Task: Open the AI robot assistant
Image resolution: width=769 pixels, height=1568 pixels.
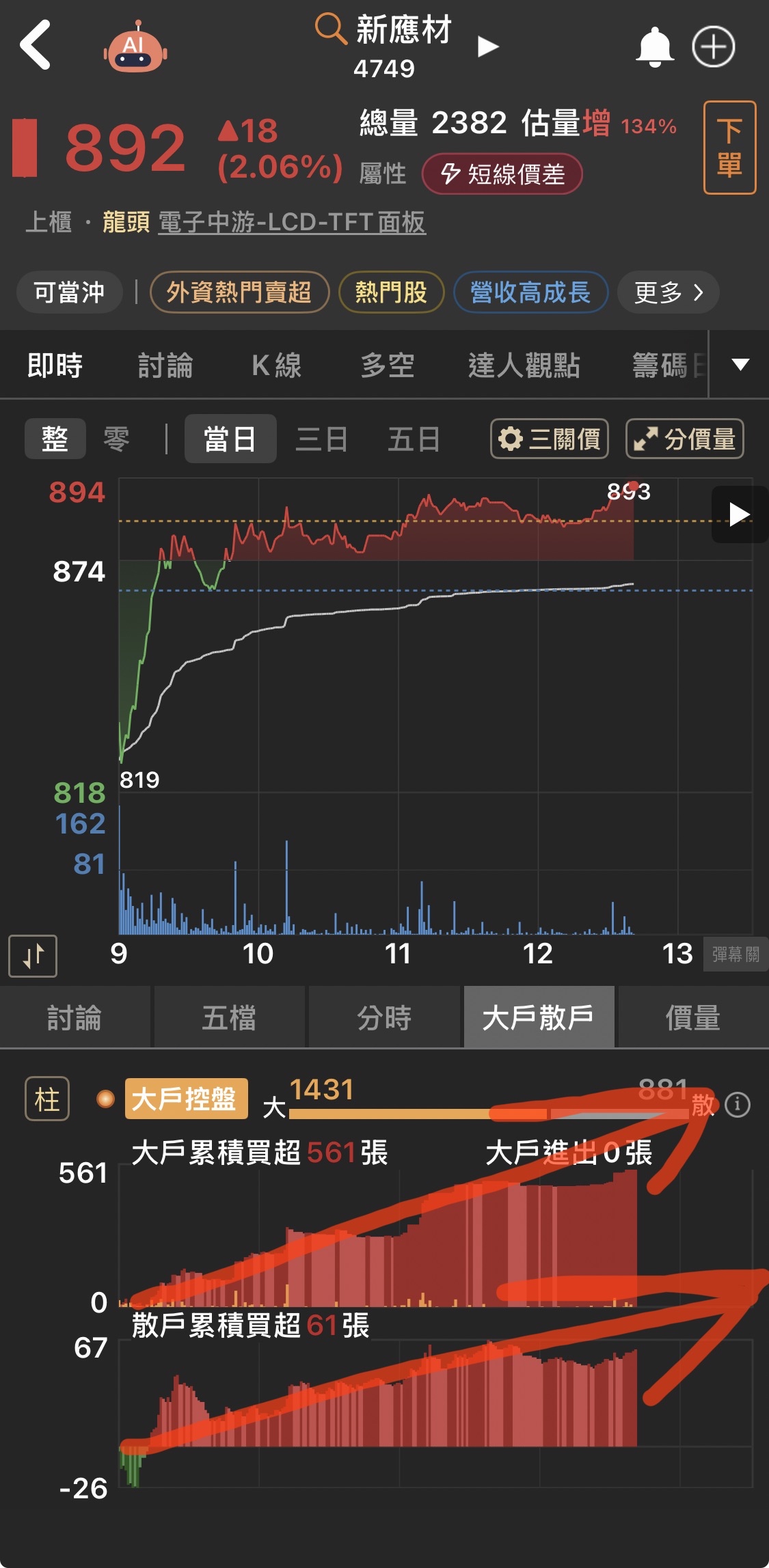Action: point(135,48)
